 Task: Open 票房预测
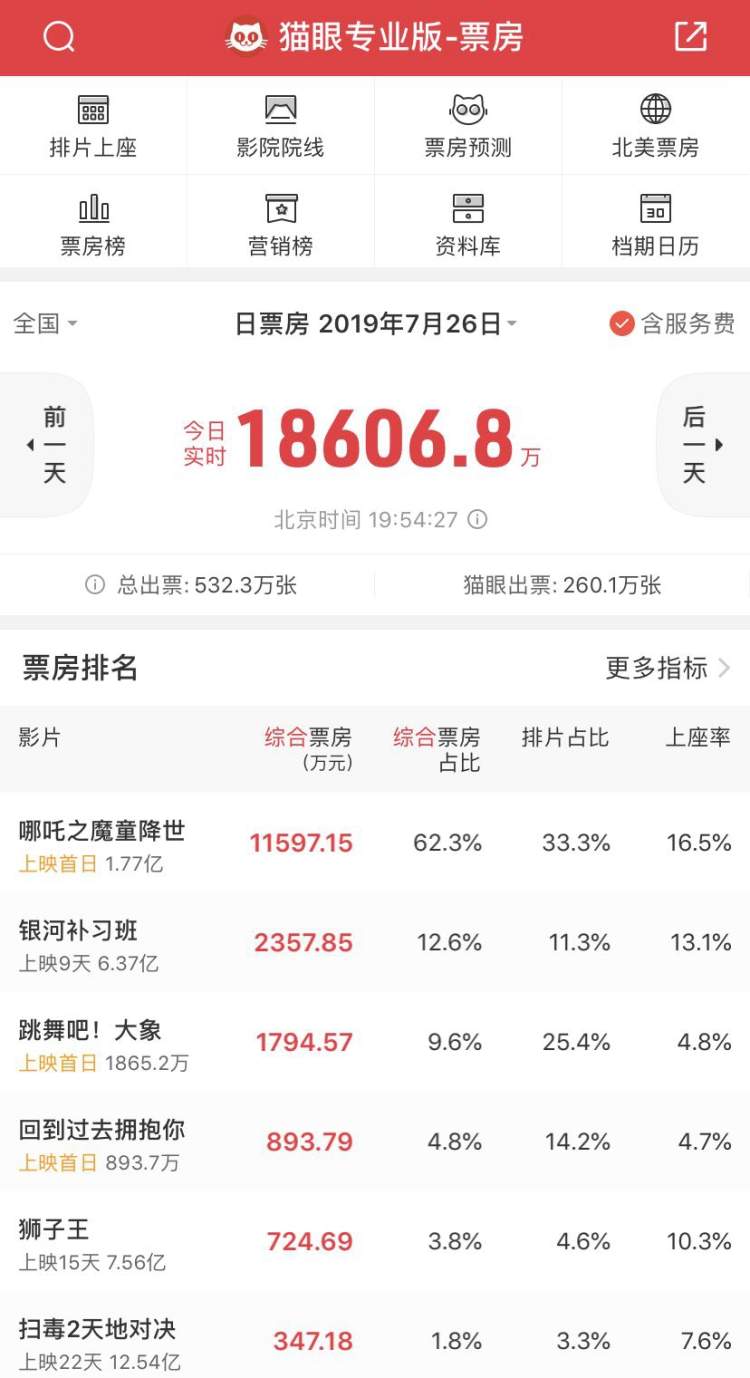(x=467, y=126)
